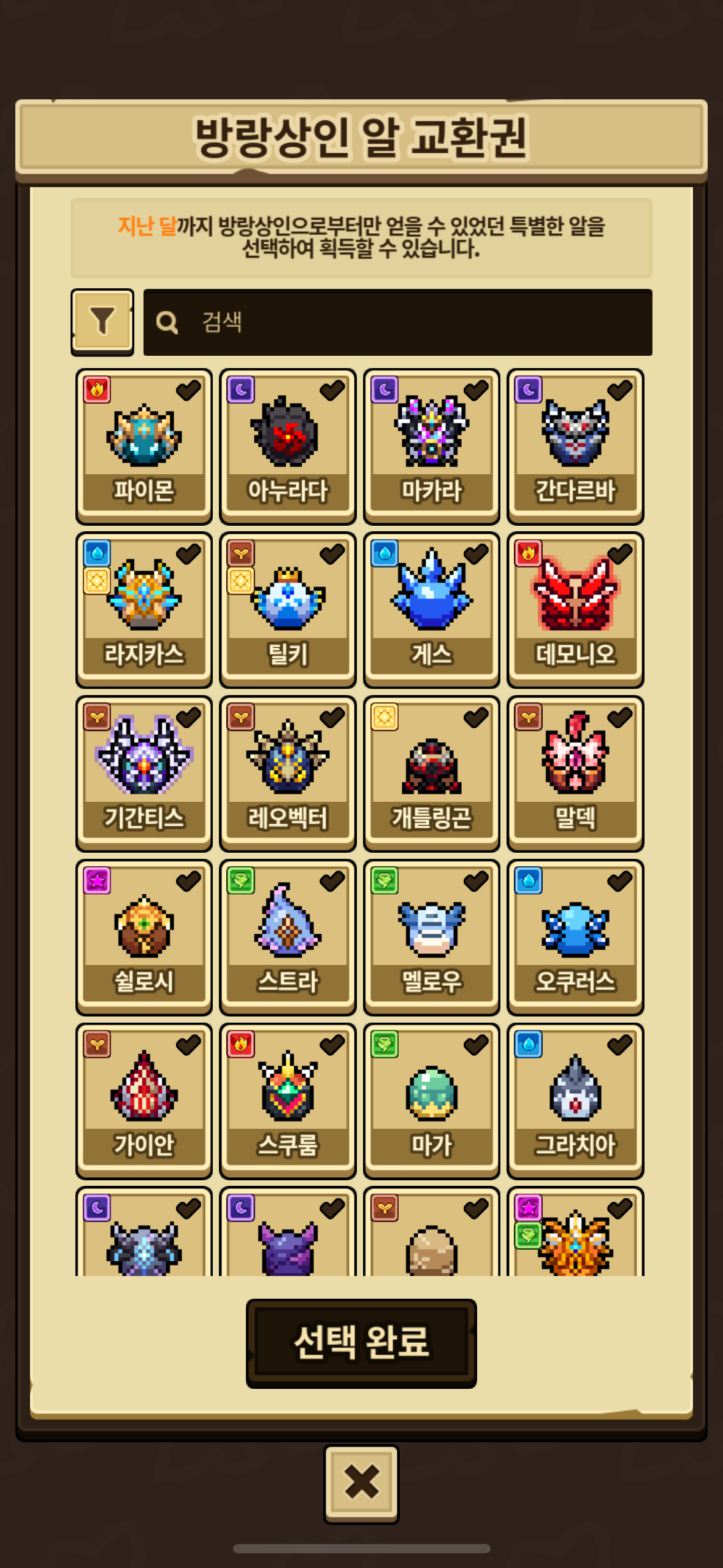Image resolution: width=723 pixels, height=1568 pixels.
Task: Open the egg filter options
Action: (102, 321)
